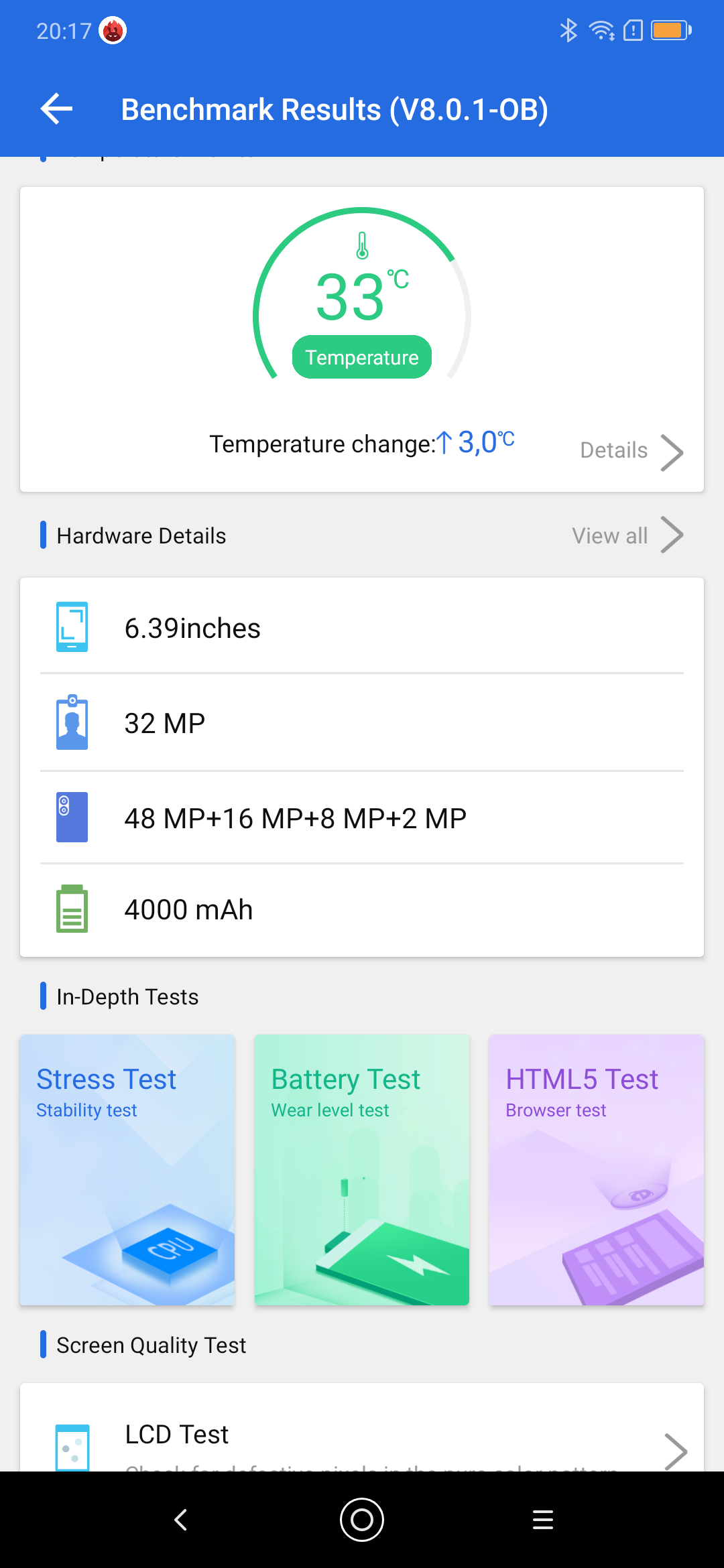Tap the screen size icon showing 6.39inches
Image resolution: width=724 pixels, height=1568 pixels.
72,628
